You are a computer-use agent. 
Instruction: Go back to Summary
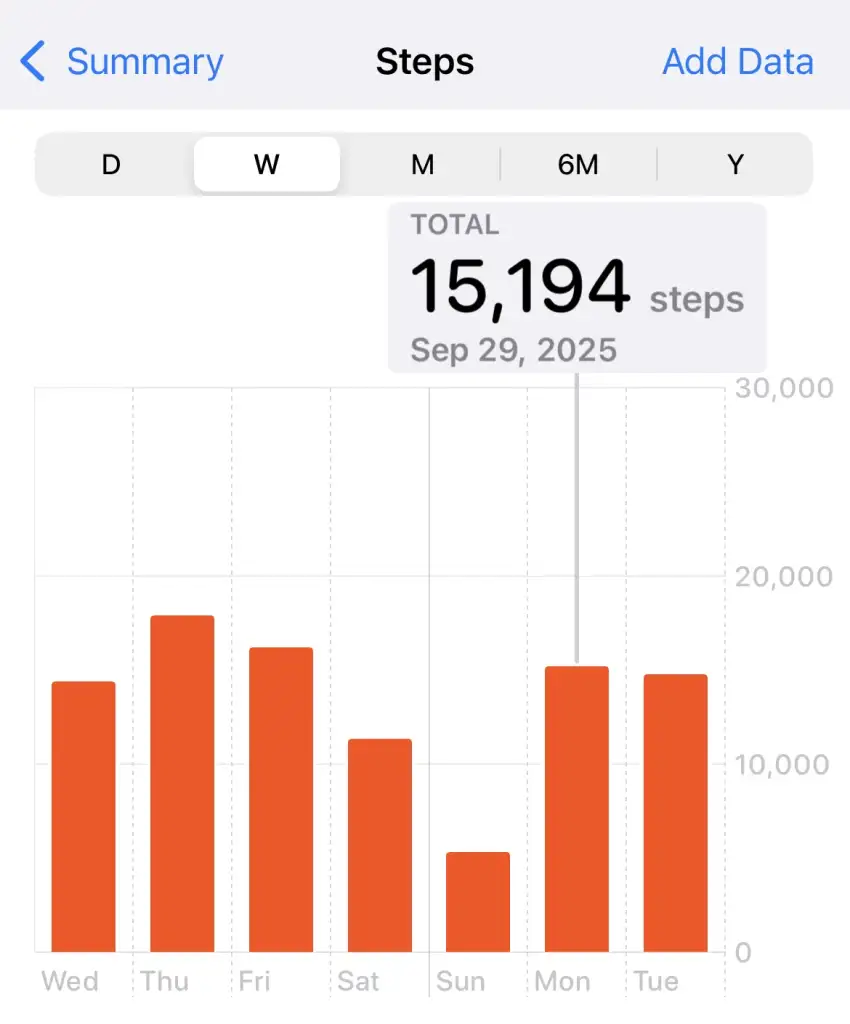point(122,62)
